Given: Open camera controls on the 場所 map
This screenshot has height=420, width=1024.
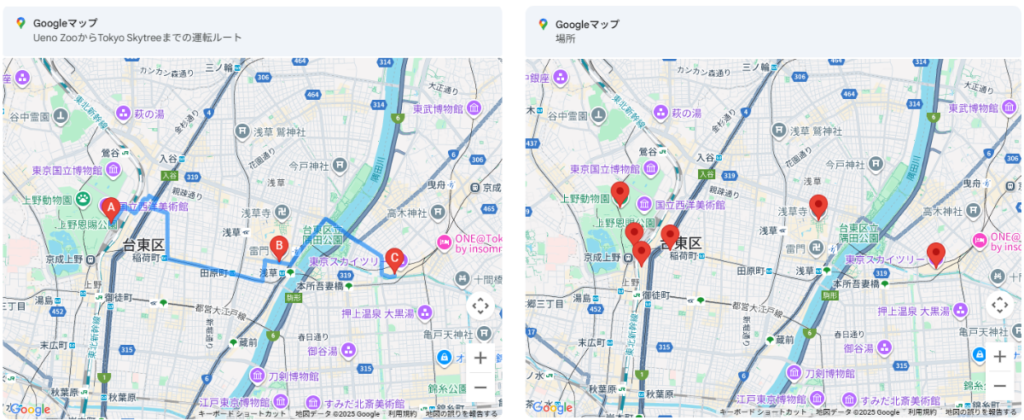Looking at the screenshot, I should pyautogui.click(x=1000, y=306).
